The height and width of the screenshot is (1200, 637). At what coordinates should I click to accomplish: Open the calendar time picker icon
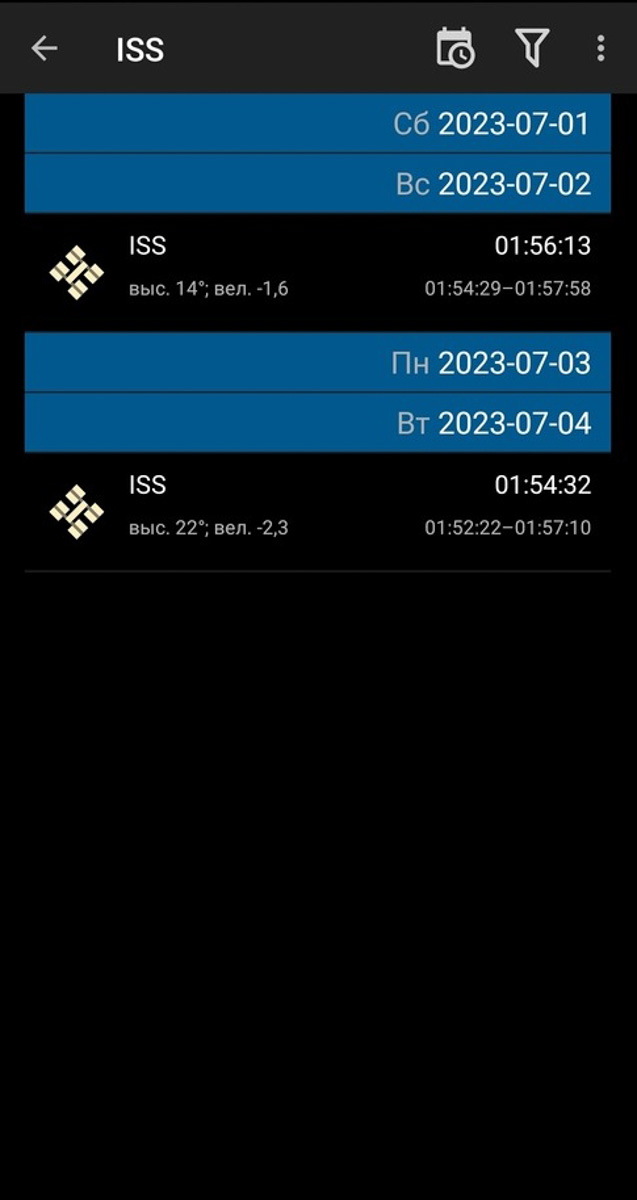[455, 48]
